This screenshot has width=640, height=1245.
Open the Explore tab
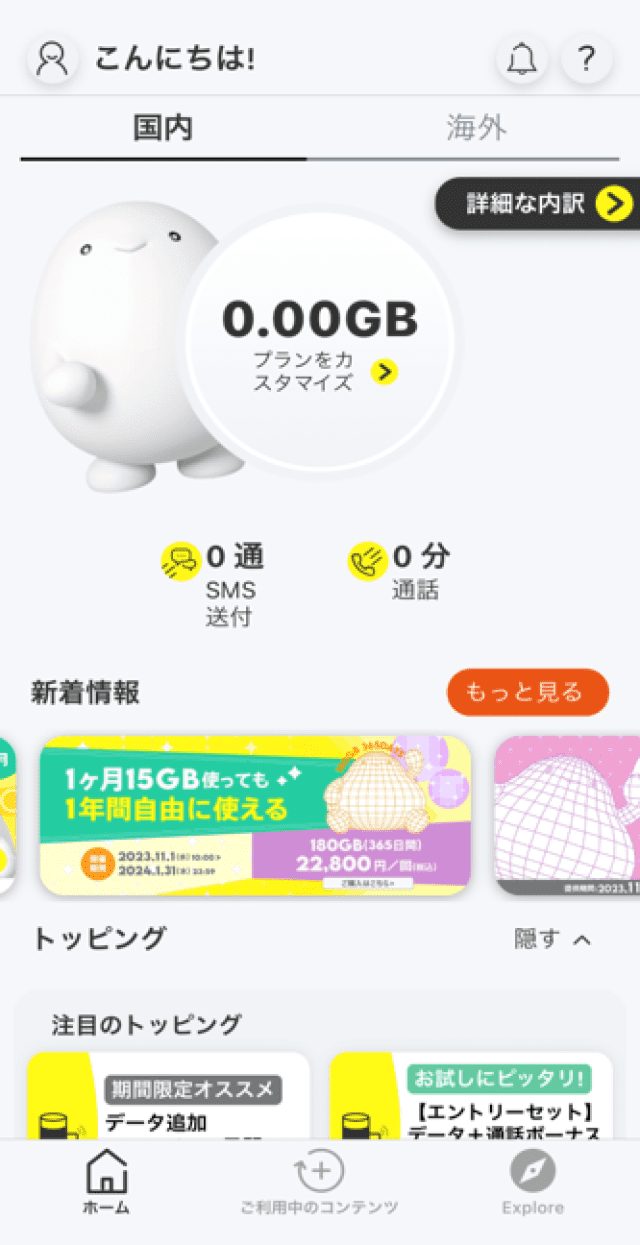(x=533, y=1182)
